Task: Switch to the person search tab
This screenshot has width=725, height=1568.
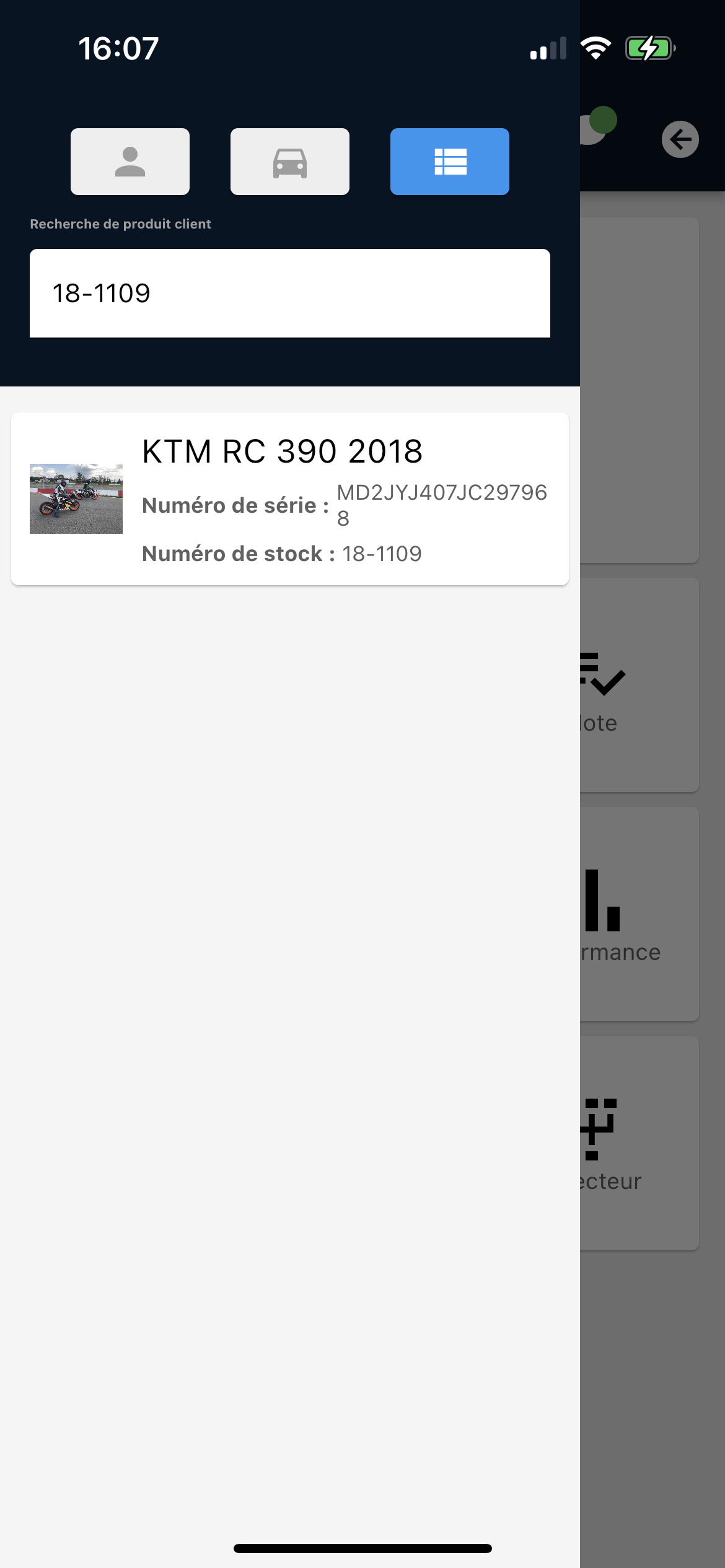Action: point(130,162)
